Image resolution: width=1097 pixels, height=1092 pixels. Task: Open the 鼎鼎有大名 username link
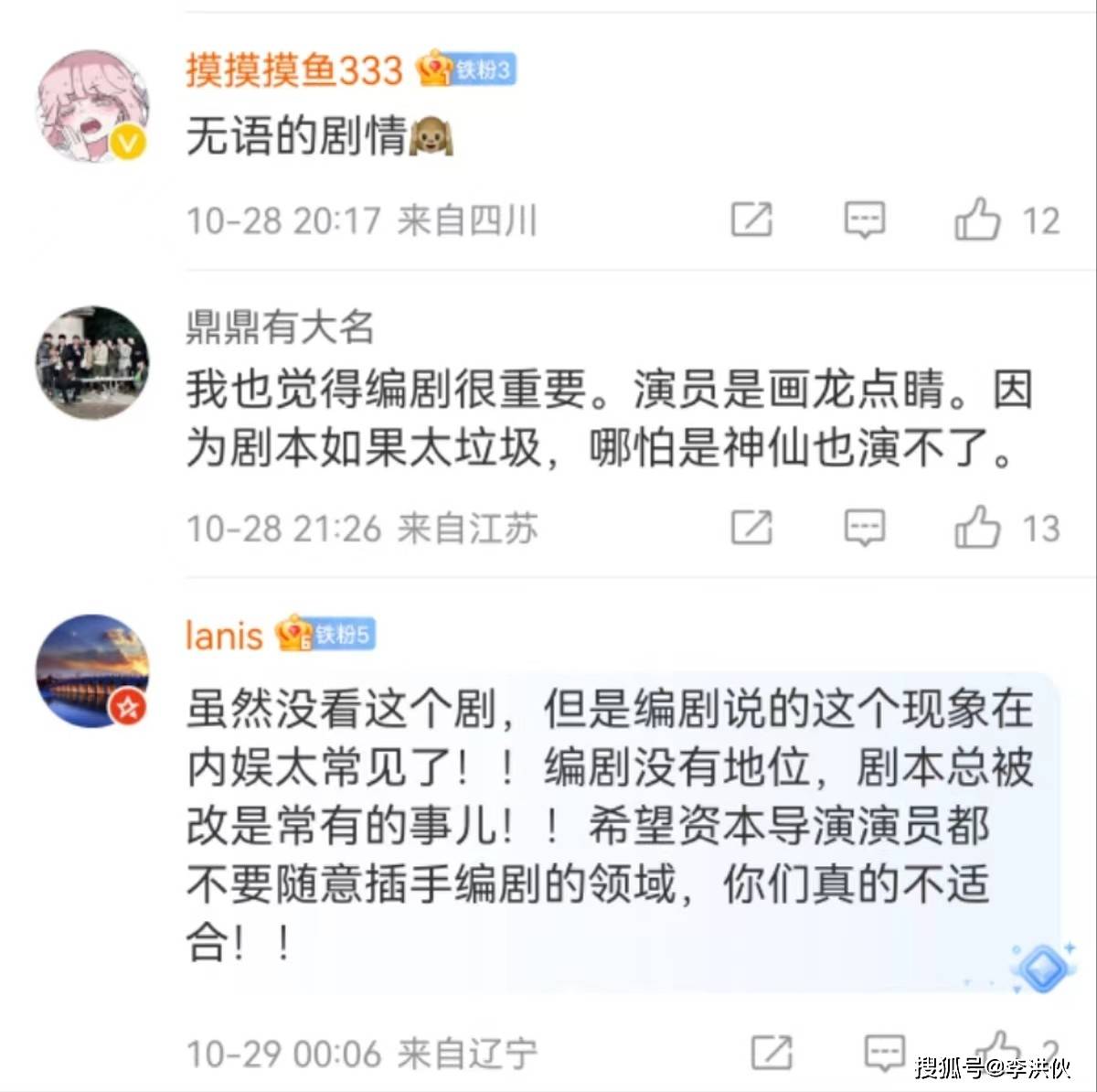[x=280, y=327]
